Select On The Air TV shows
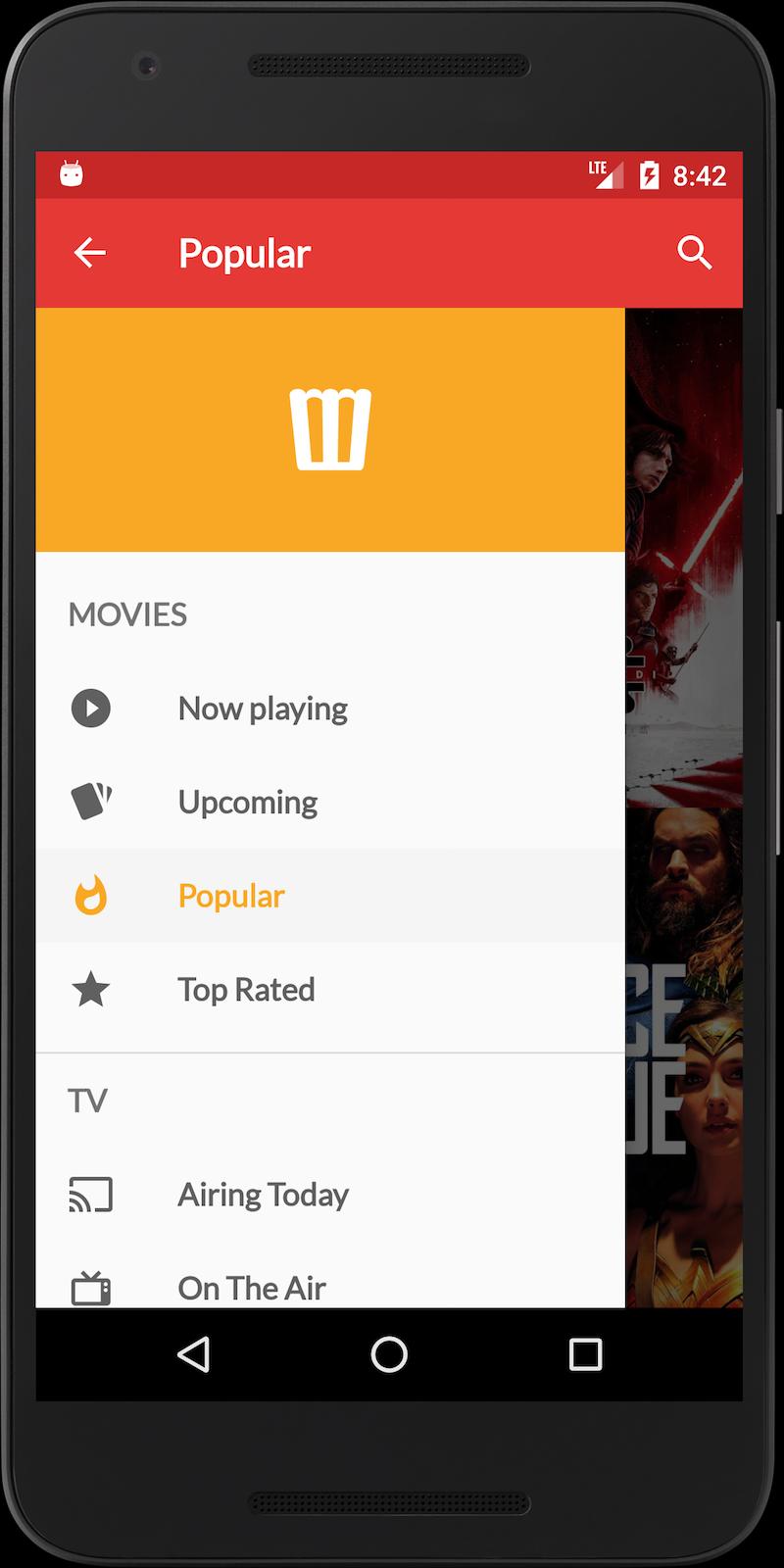The height and width of the screenshot is (1568, 784). click(252, 1287)
